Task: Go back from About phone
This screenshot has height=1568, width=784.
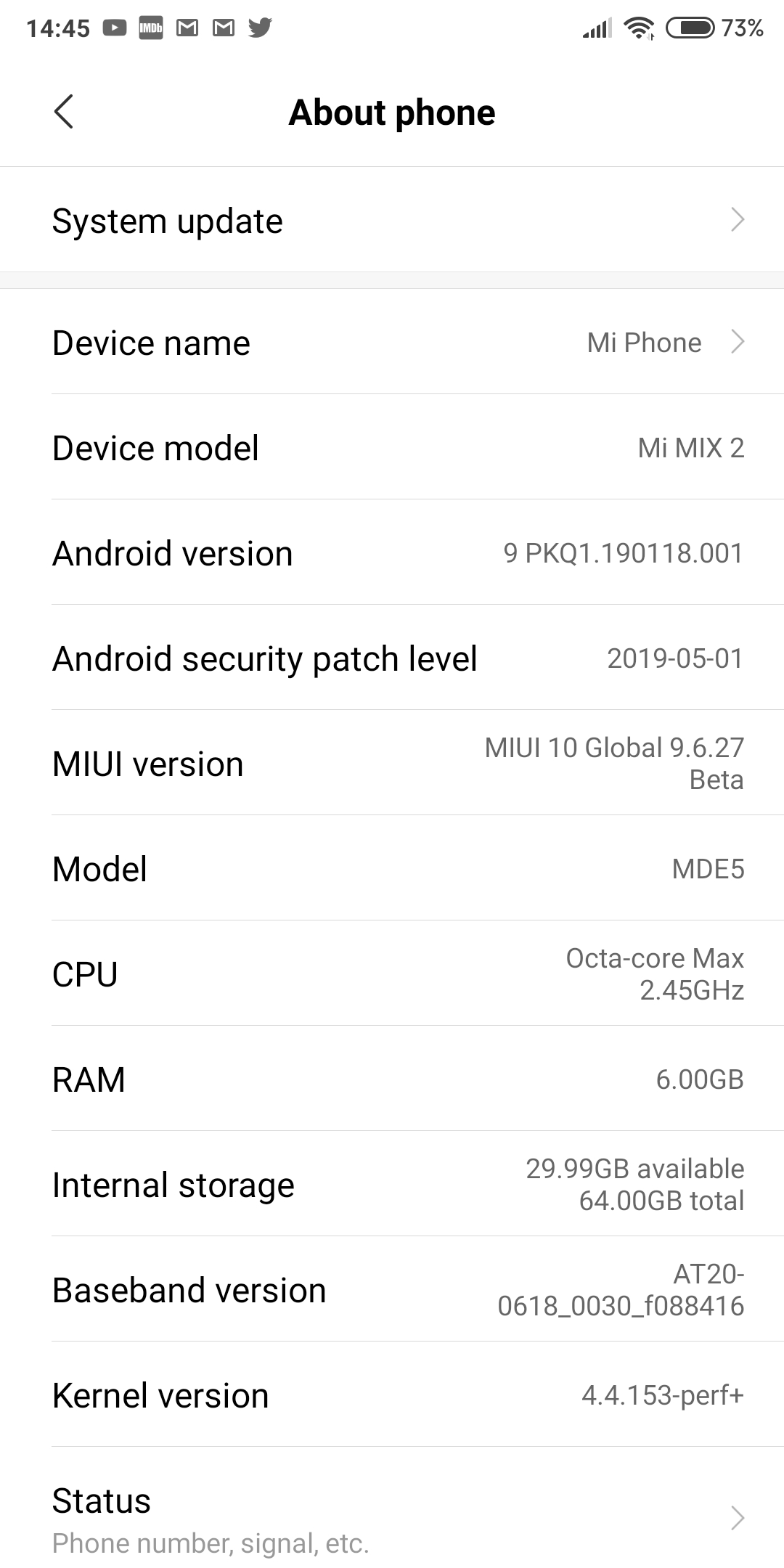Action: (x=64, y=112)
